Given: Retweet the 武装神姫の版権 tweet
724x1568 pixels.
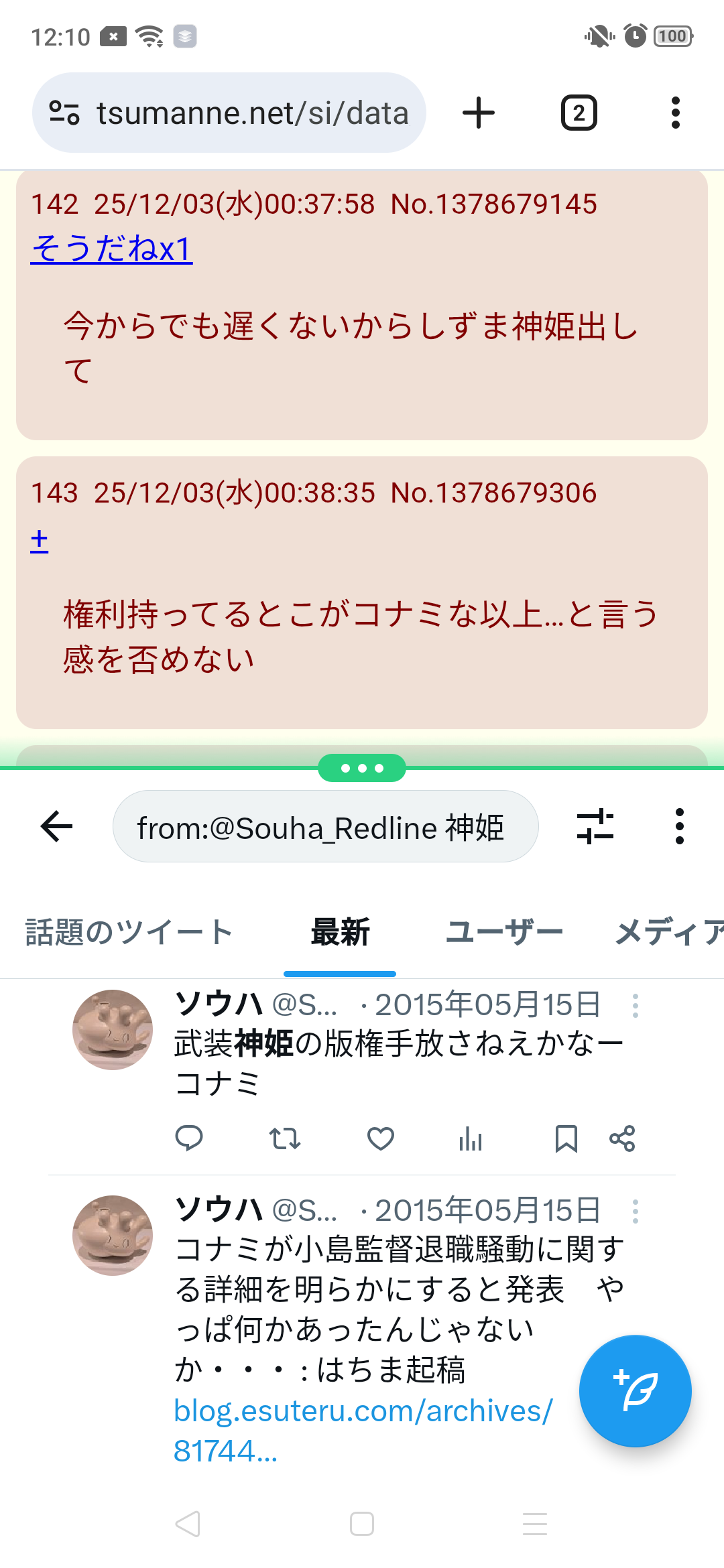Looking at the screenshot, I should tap(285, 1138).
